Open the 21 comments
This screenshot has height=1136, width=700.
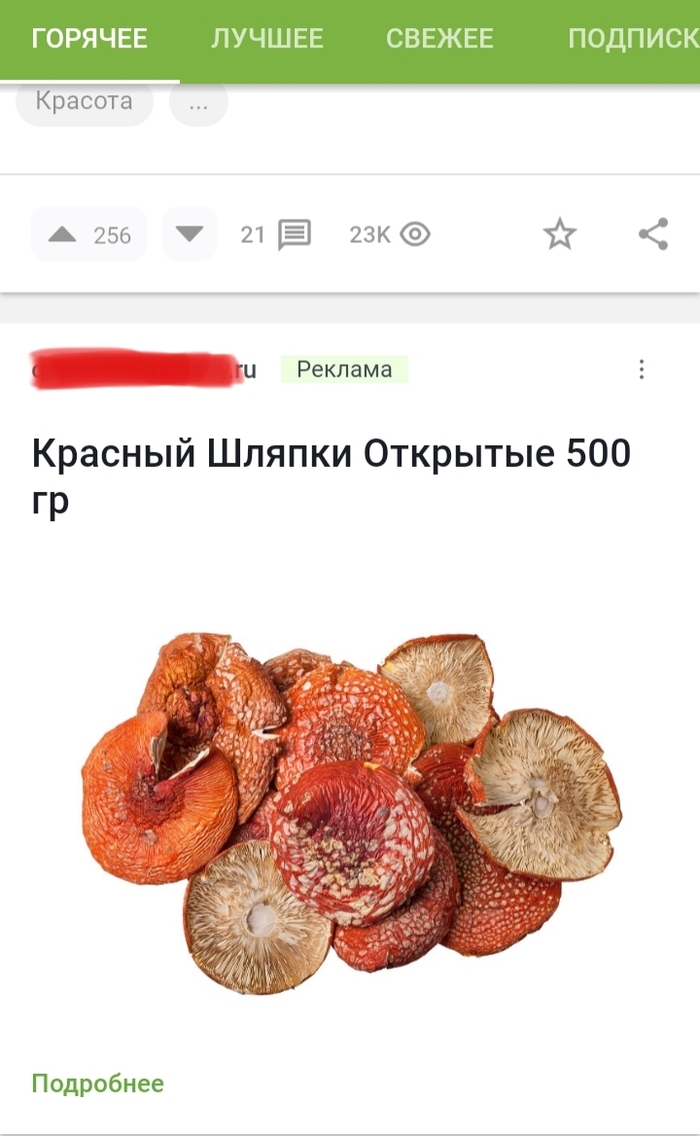276,235
